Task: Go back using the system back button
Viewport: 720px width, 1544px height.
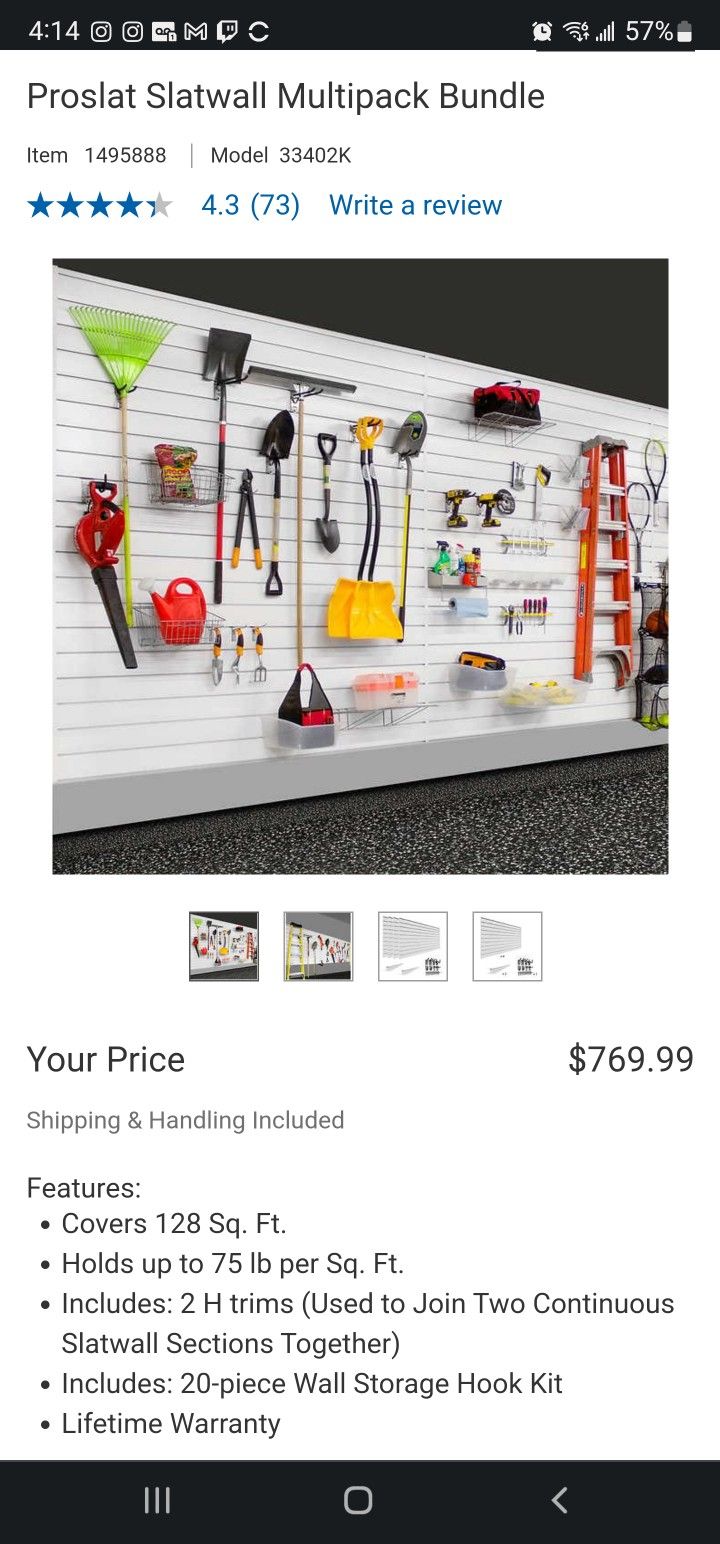Action: [560, 1500]
